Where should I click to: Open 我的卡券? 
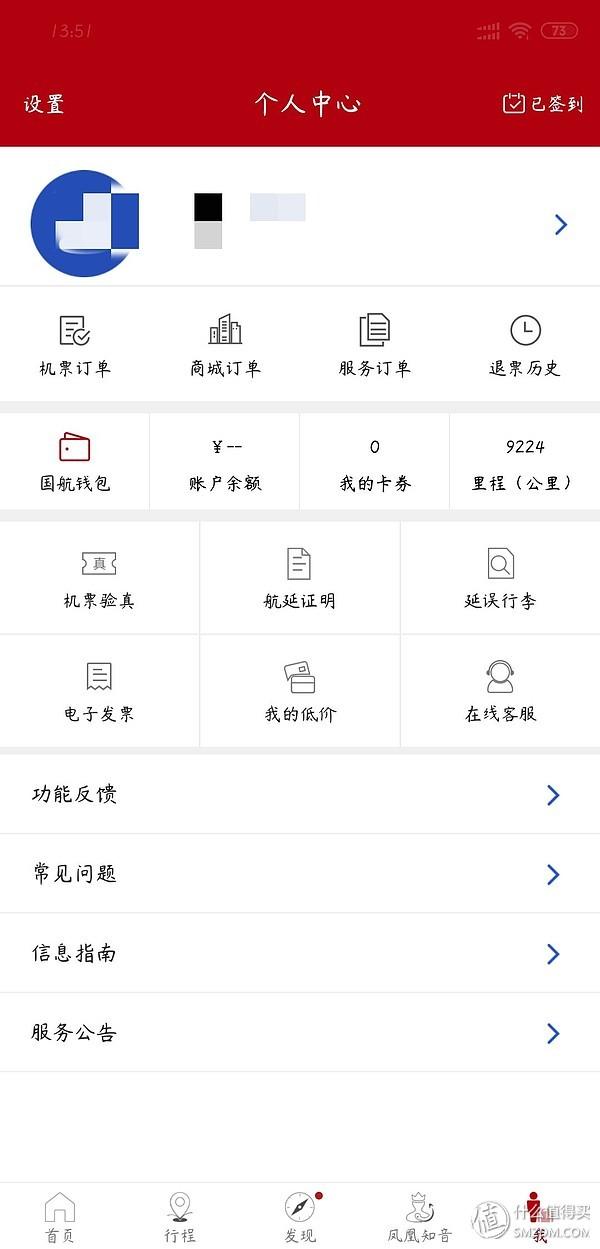[x=375, y=462]
